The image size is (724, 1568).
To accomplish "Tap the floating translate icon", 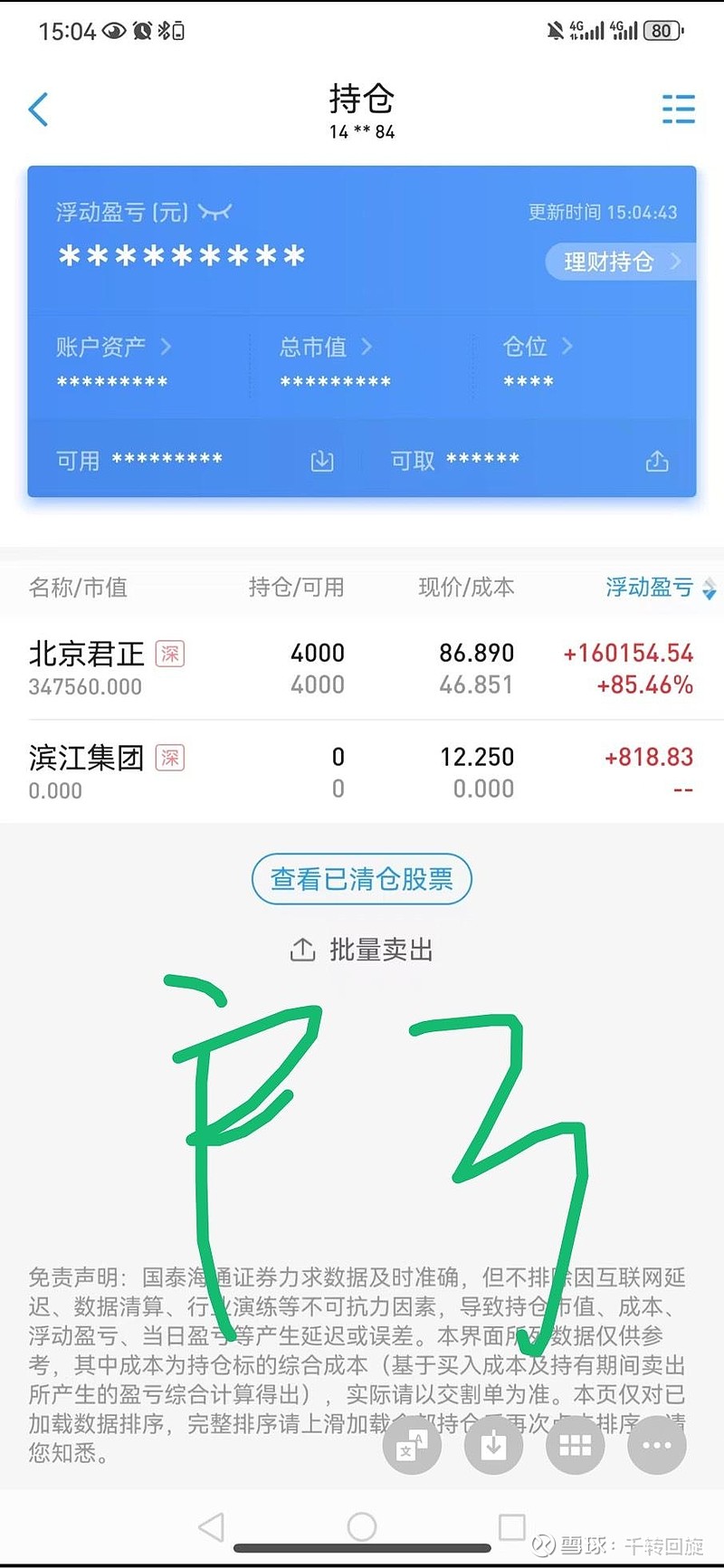I will (x=412, y=1445).
